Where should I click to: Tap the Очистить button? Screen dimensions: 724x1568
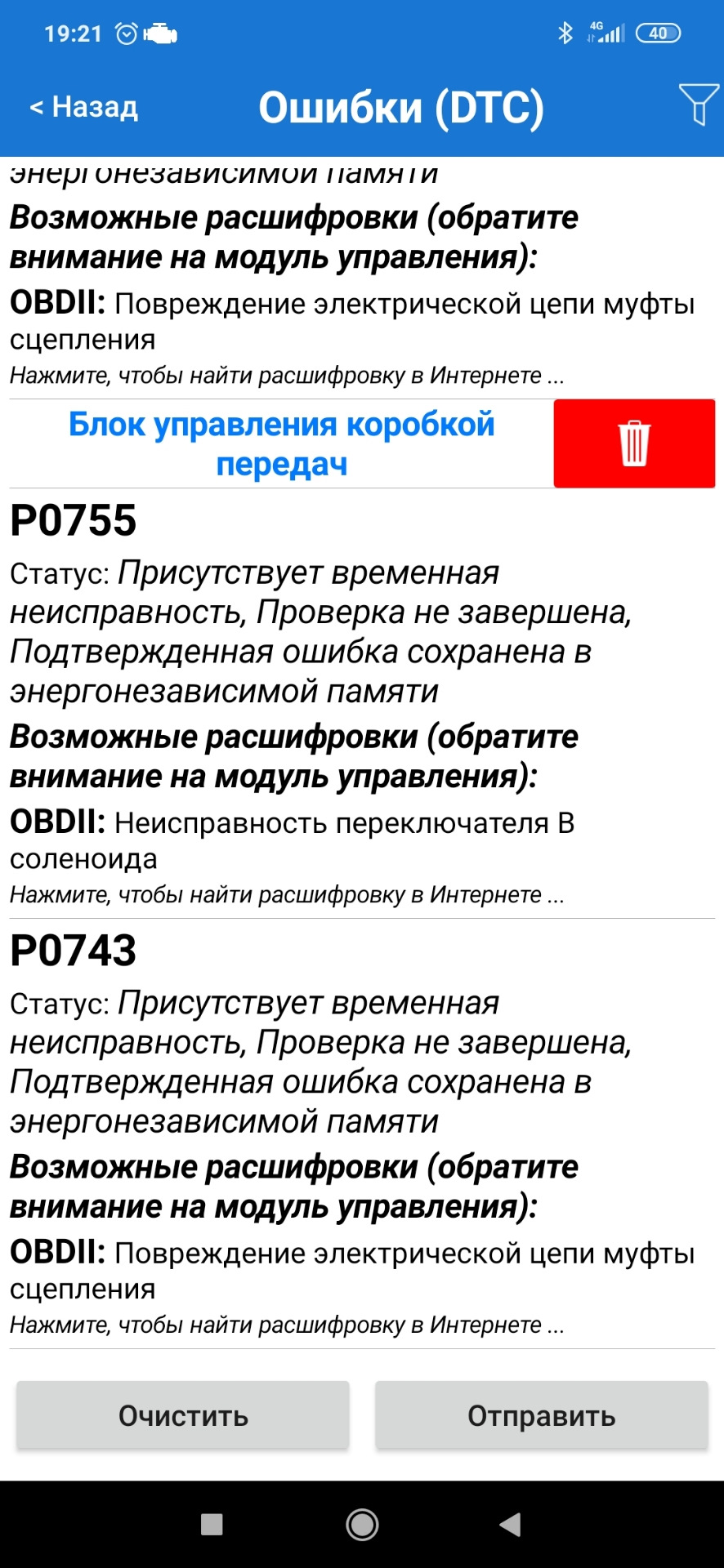[x=183, y=1415]
